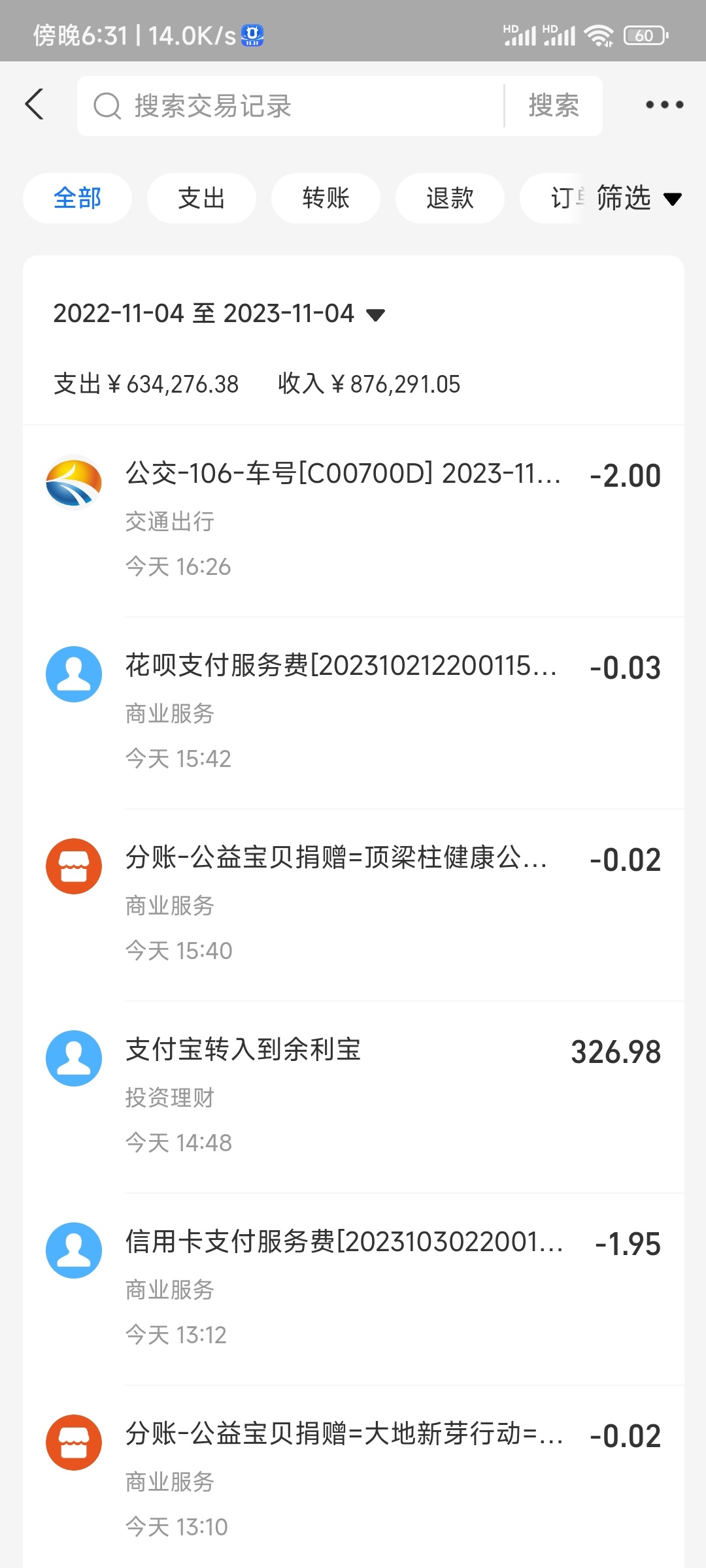Switch to the 转账 filter chip
The height and width of the screenshot is (1568, 706).
[x=326, y=198]
